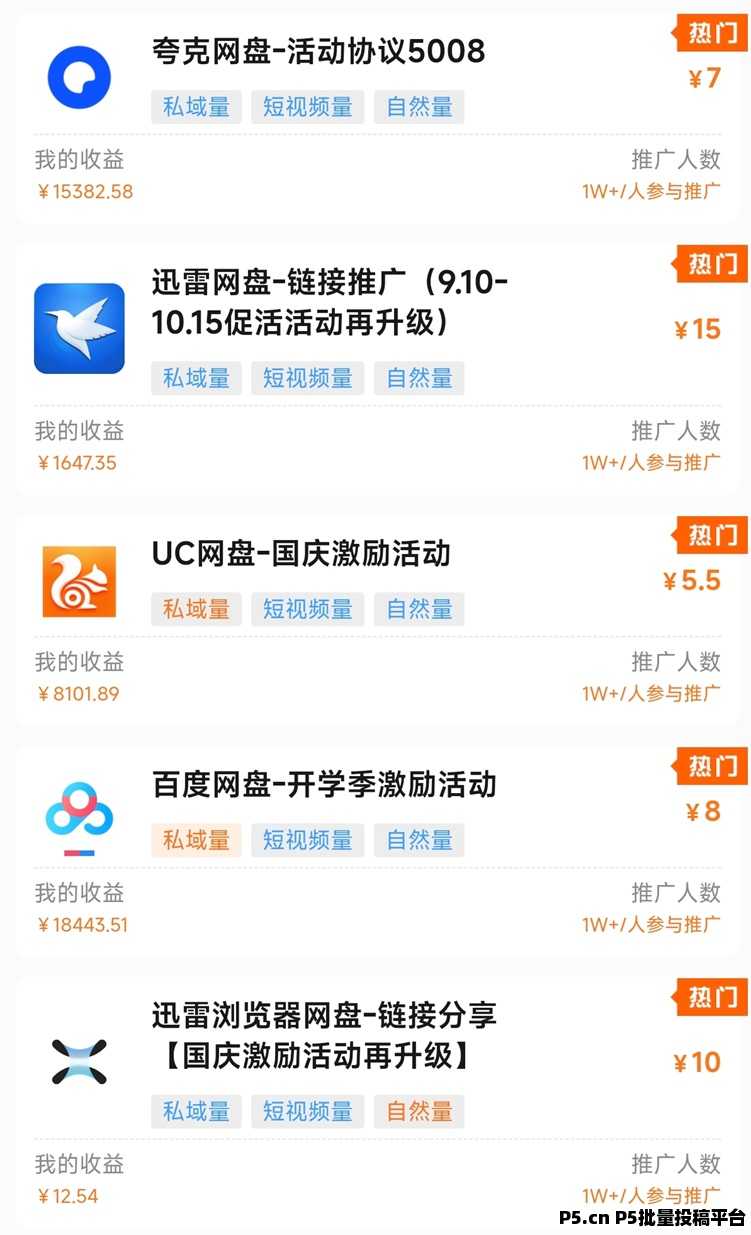Image resolution: width=751 pixels, height=1235 pixels.
Task: Click the 热门 badge on UC网盘 card
Action: (x=713, y=537)
